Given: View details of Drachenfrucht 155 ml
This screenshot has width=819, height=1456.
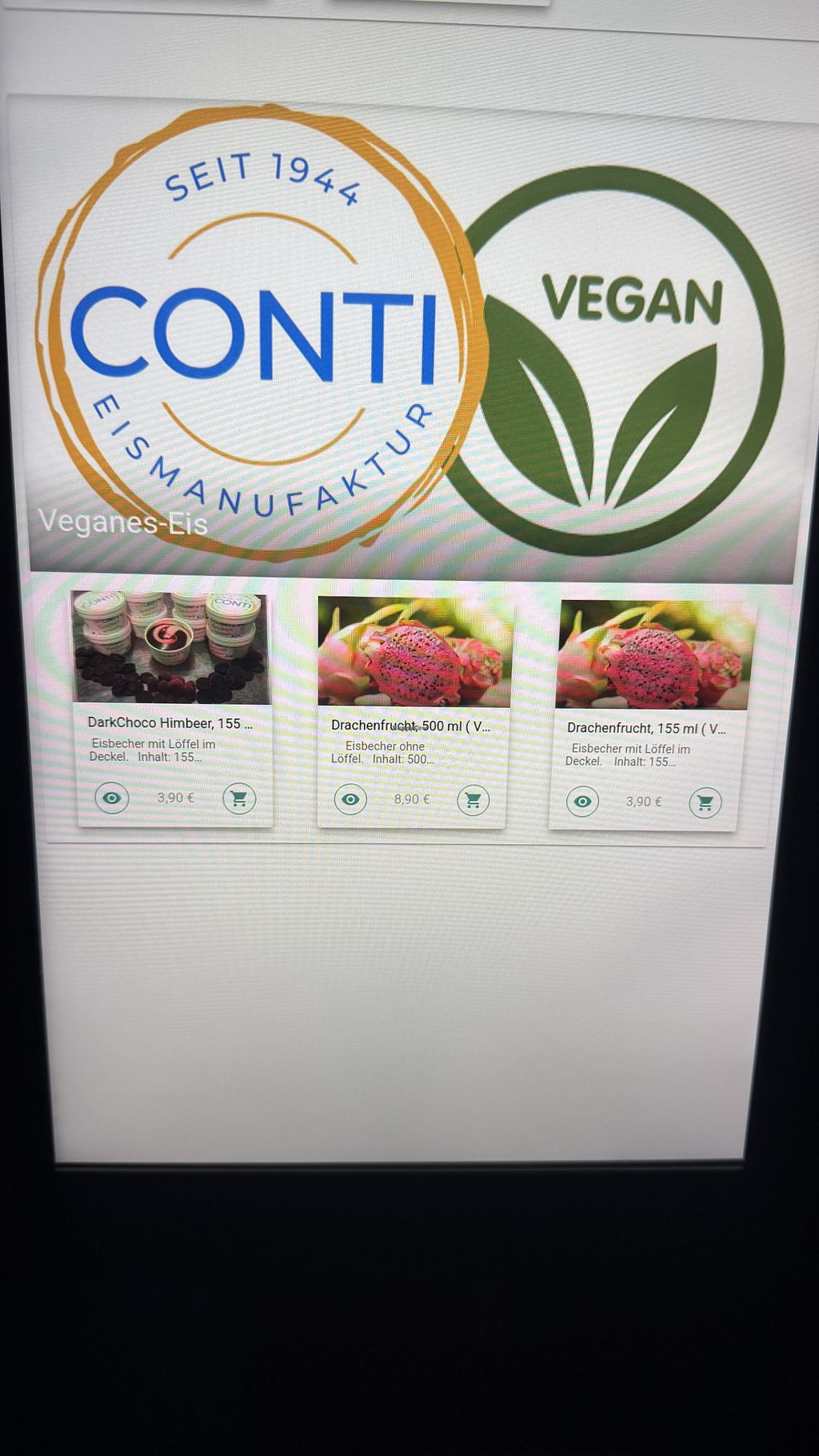Looking at the screenshot, I should [582, 802].
